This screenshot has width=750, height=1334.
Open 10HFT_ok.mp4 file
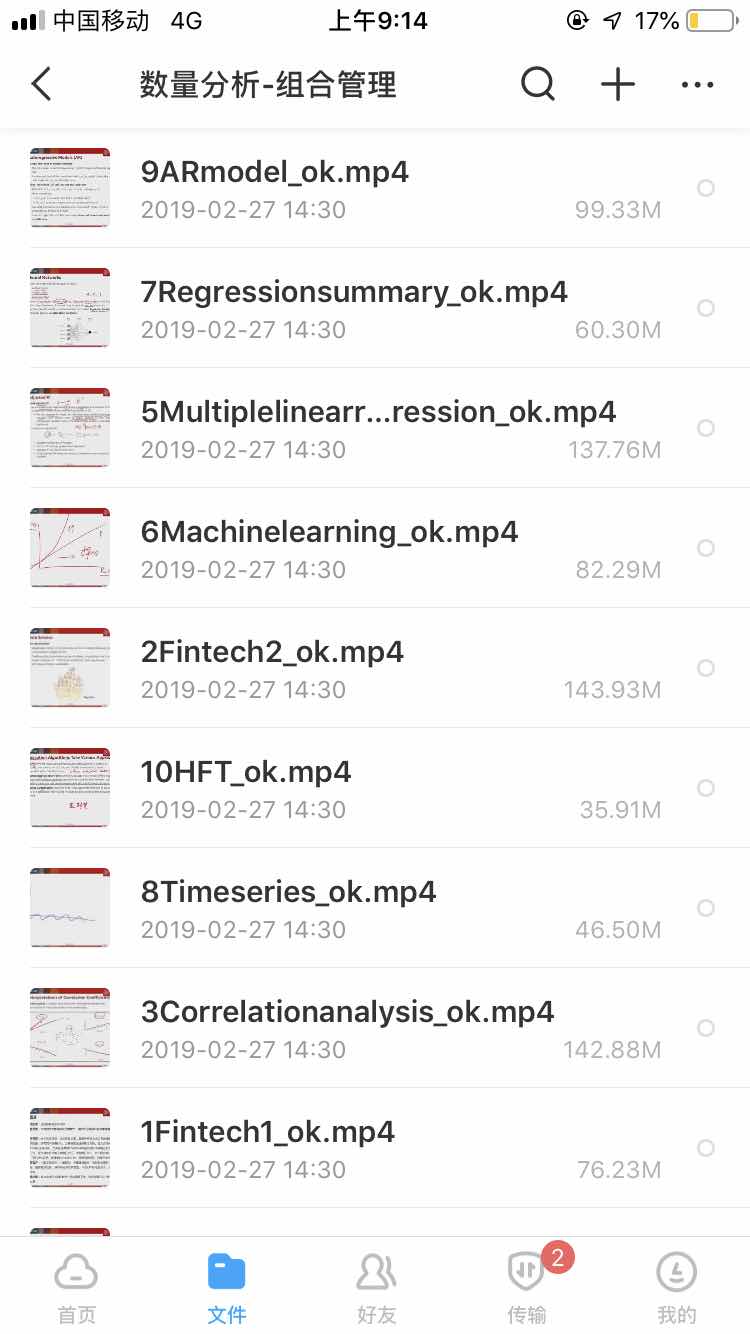click(246, 772)
